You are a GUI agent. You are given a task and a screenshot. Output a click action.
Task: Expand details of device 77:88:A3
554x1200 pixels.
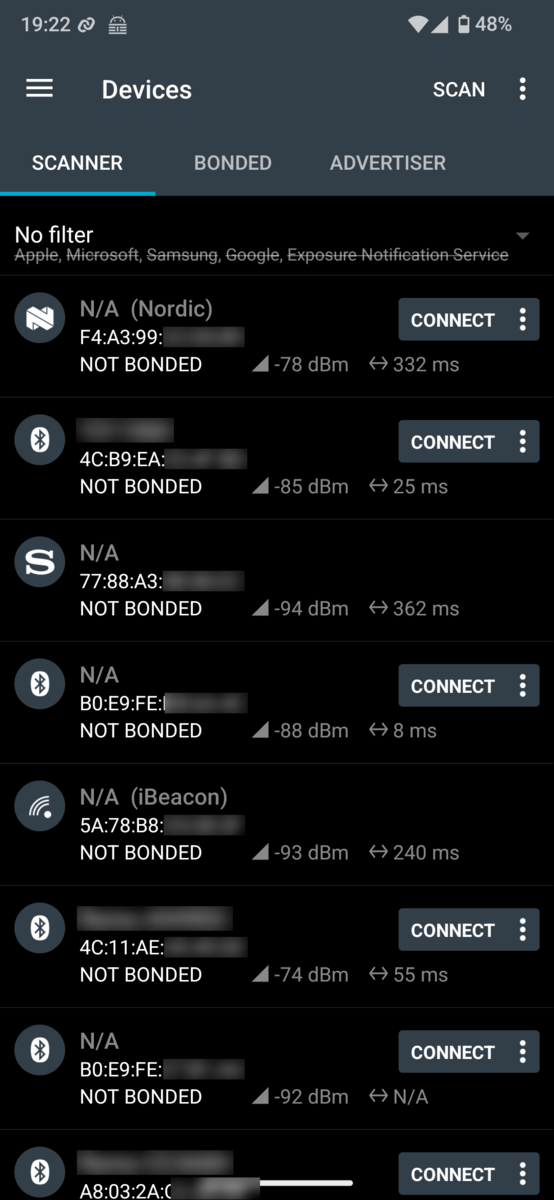[277, 581]
